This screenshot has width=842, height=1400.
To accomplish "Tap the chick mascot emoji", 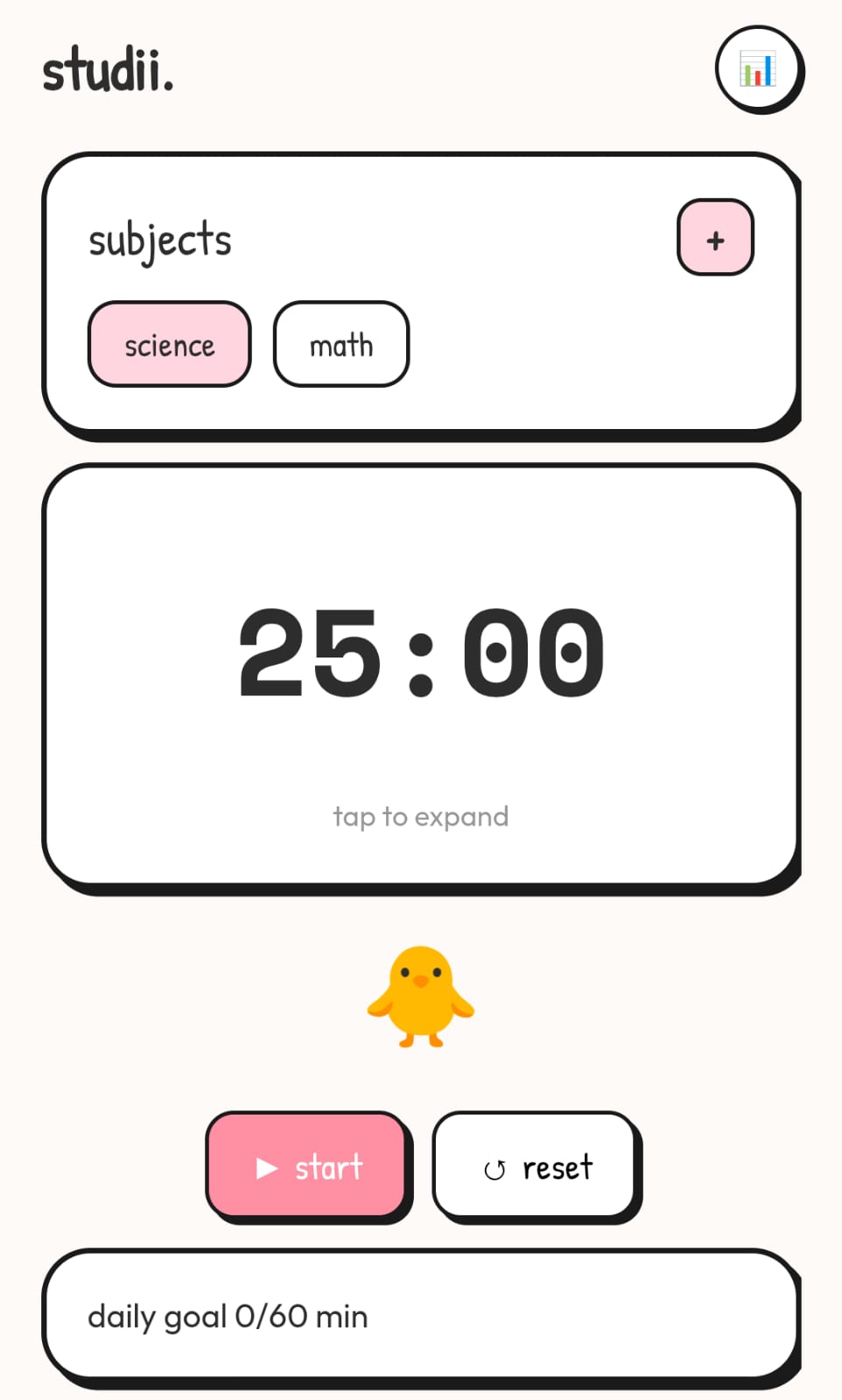I will pos(421,996).
